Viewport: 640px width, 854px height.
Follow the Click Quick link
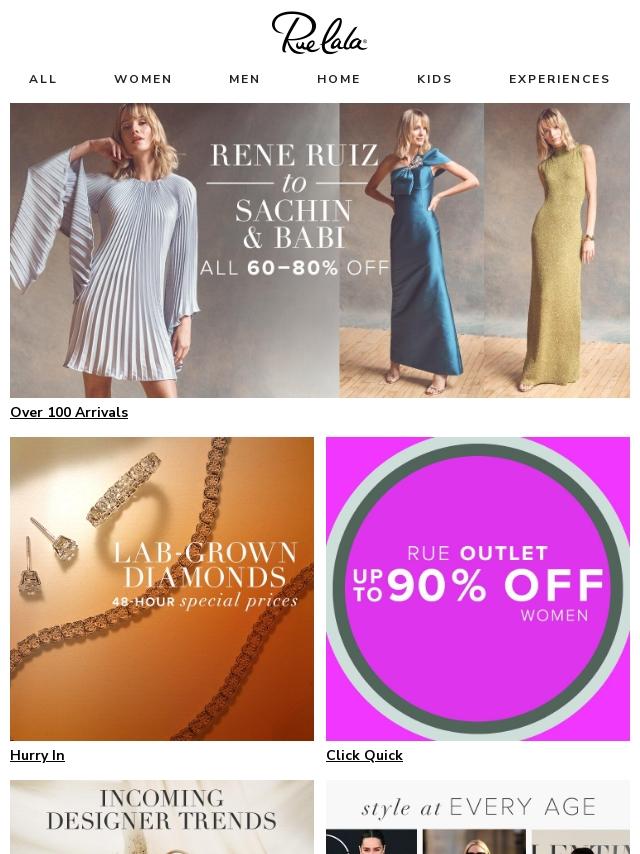pyautogui.click(x=364, y=756)
